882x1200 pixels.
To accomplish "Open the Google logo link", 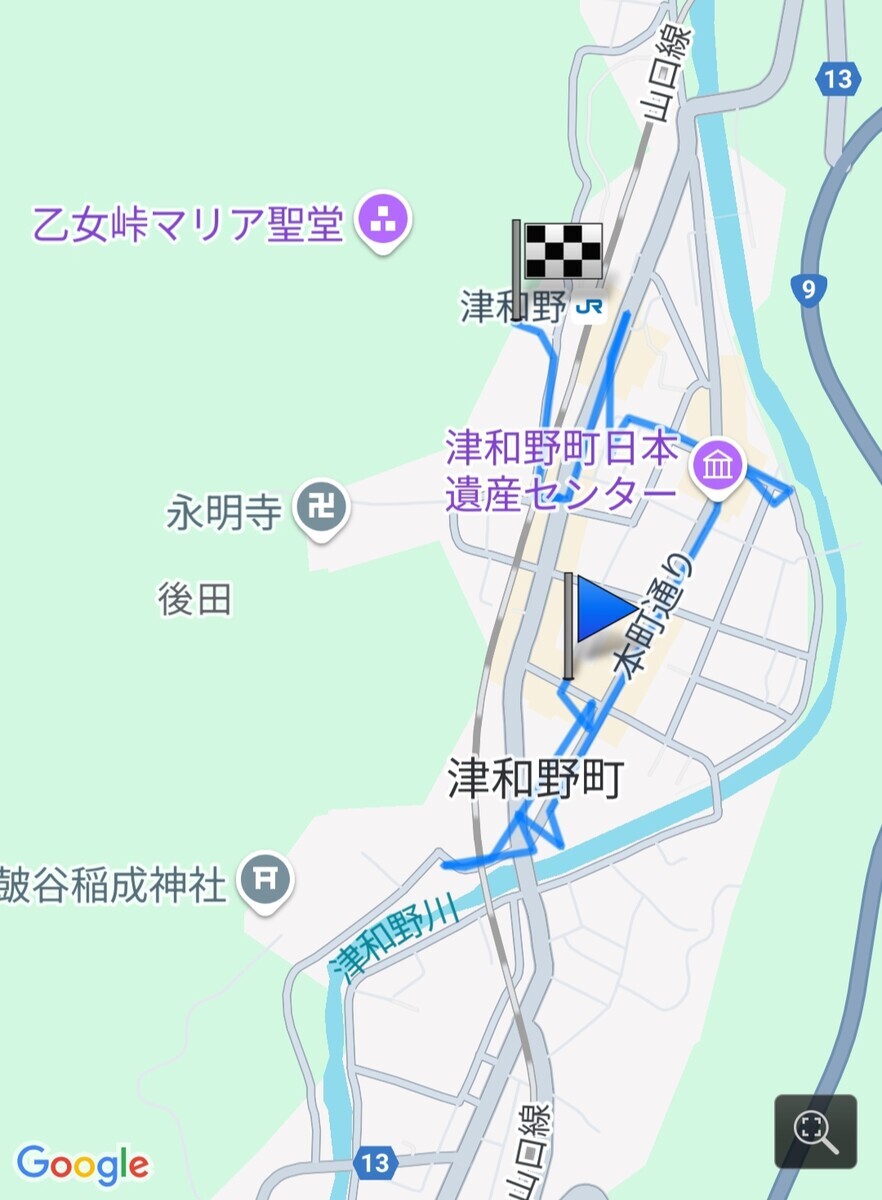I will coord(83,1163).
